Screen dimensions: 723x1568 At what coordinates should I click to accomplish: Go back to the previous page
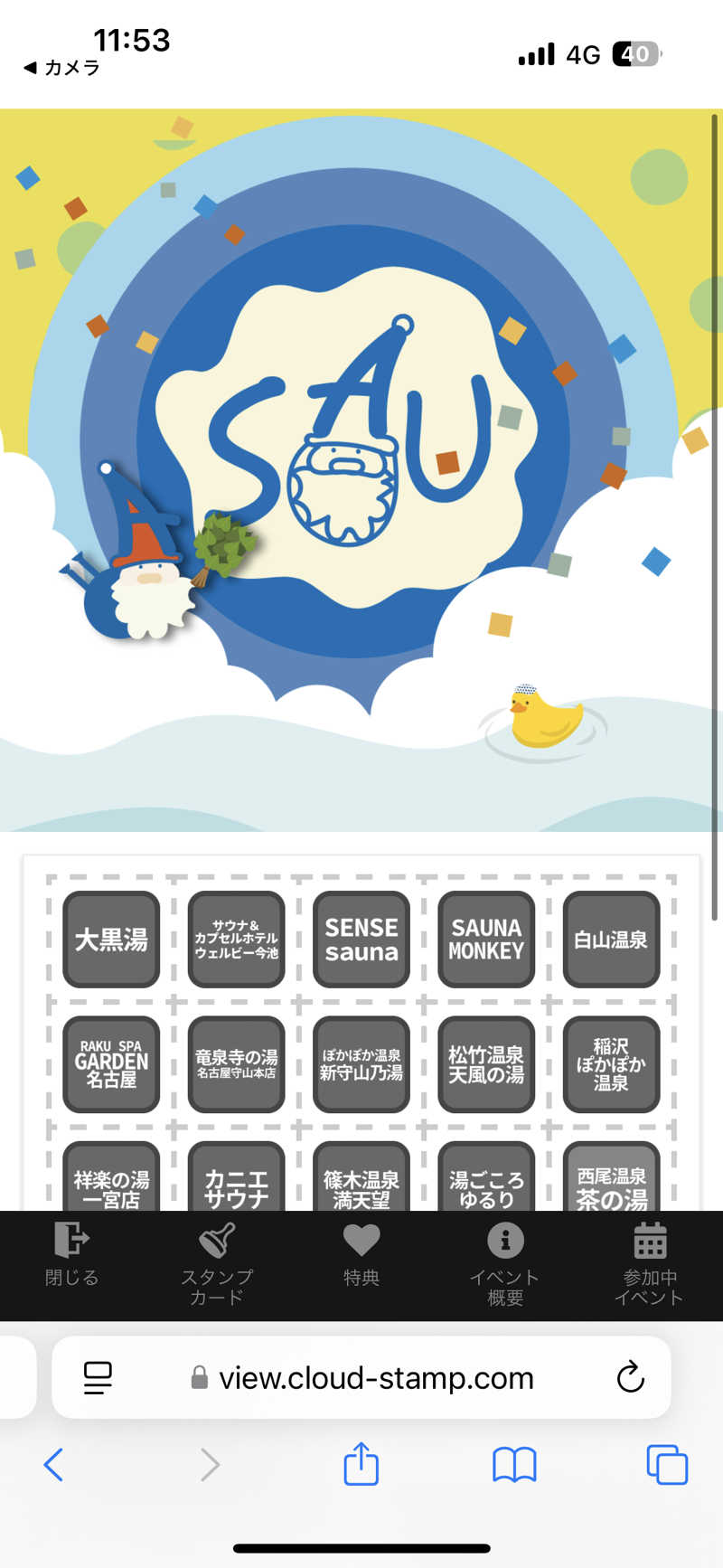[54, 1464]
